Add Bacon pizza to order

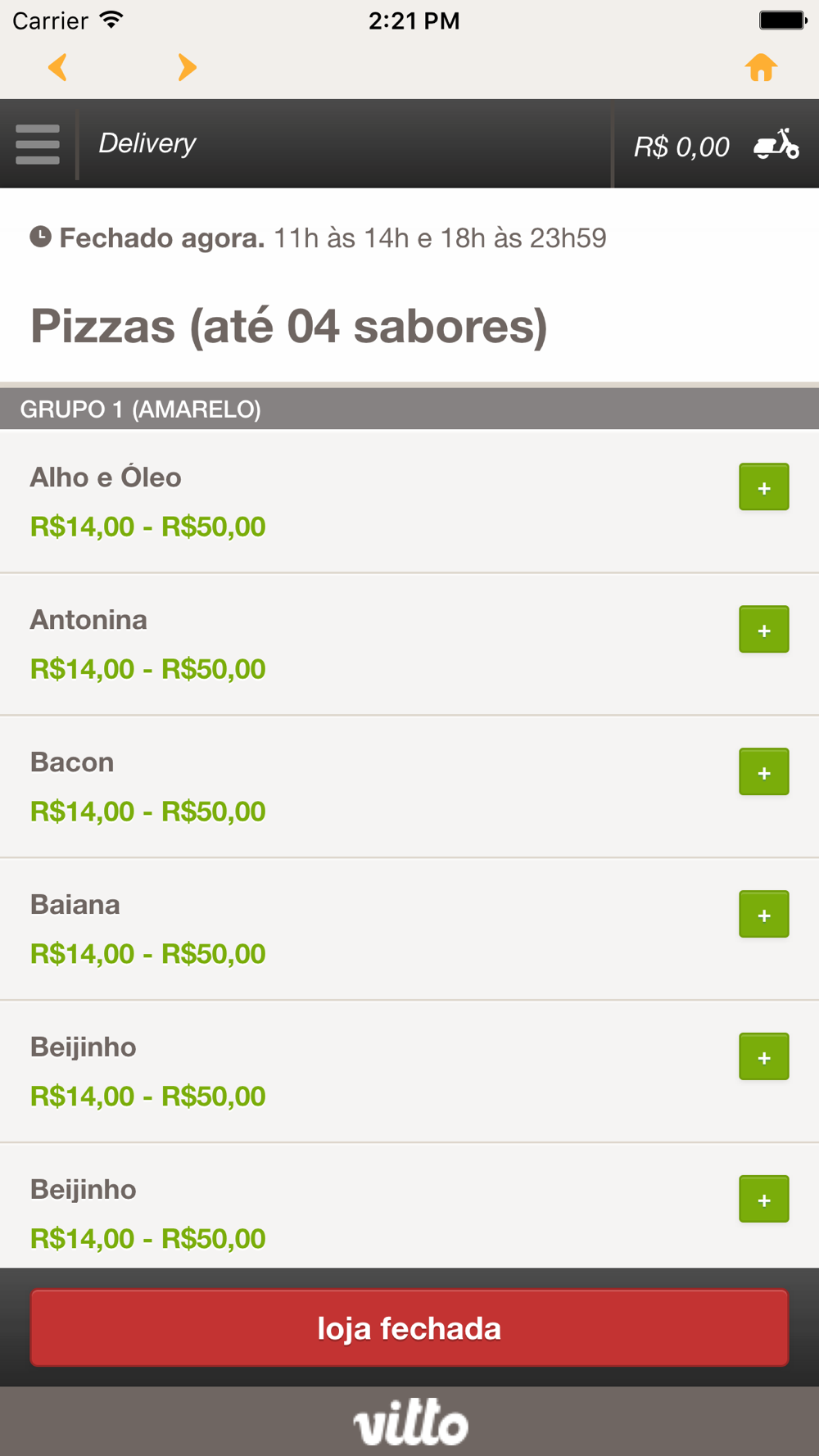pyautogui.click(x=764, y=772)
